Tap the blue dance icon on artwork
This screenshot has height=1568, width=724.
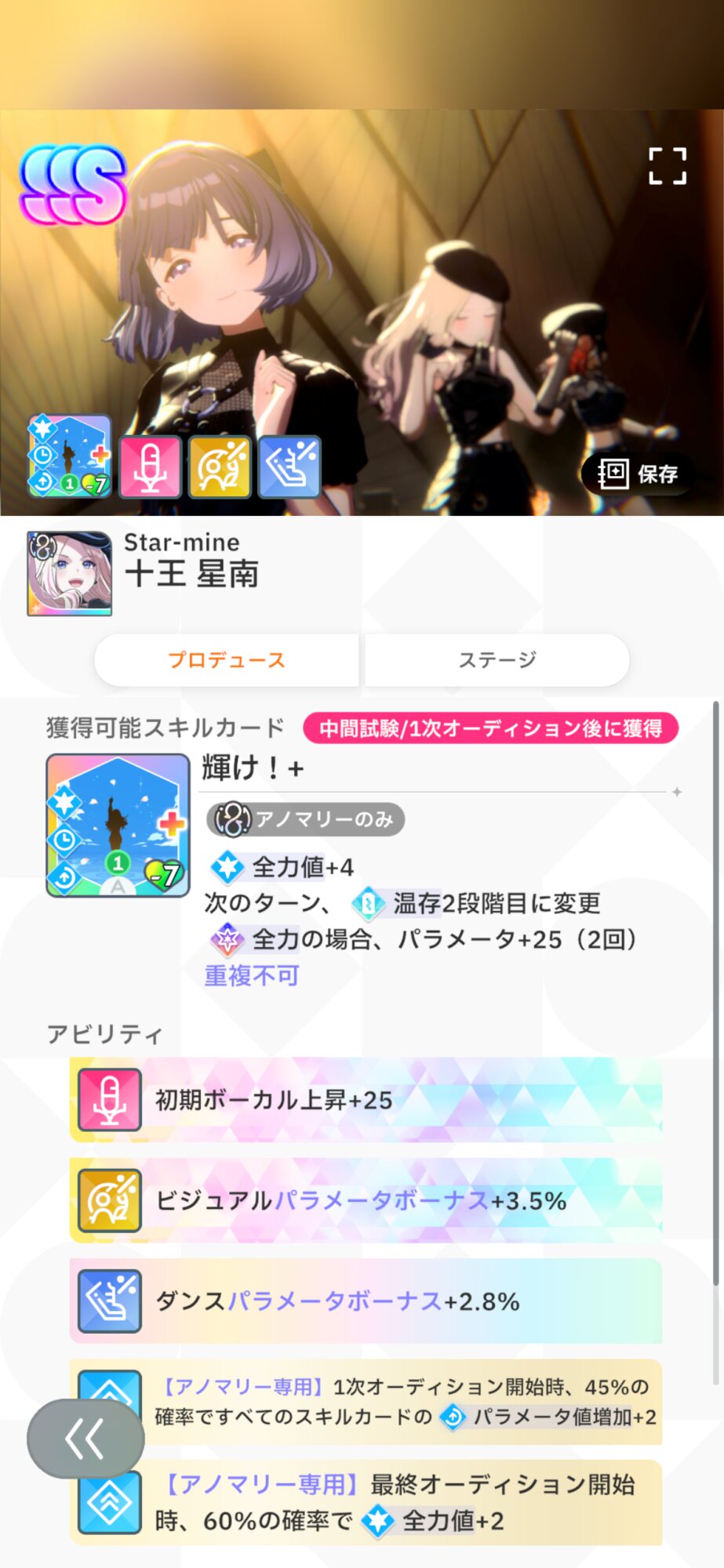[290, 467]
